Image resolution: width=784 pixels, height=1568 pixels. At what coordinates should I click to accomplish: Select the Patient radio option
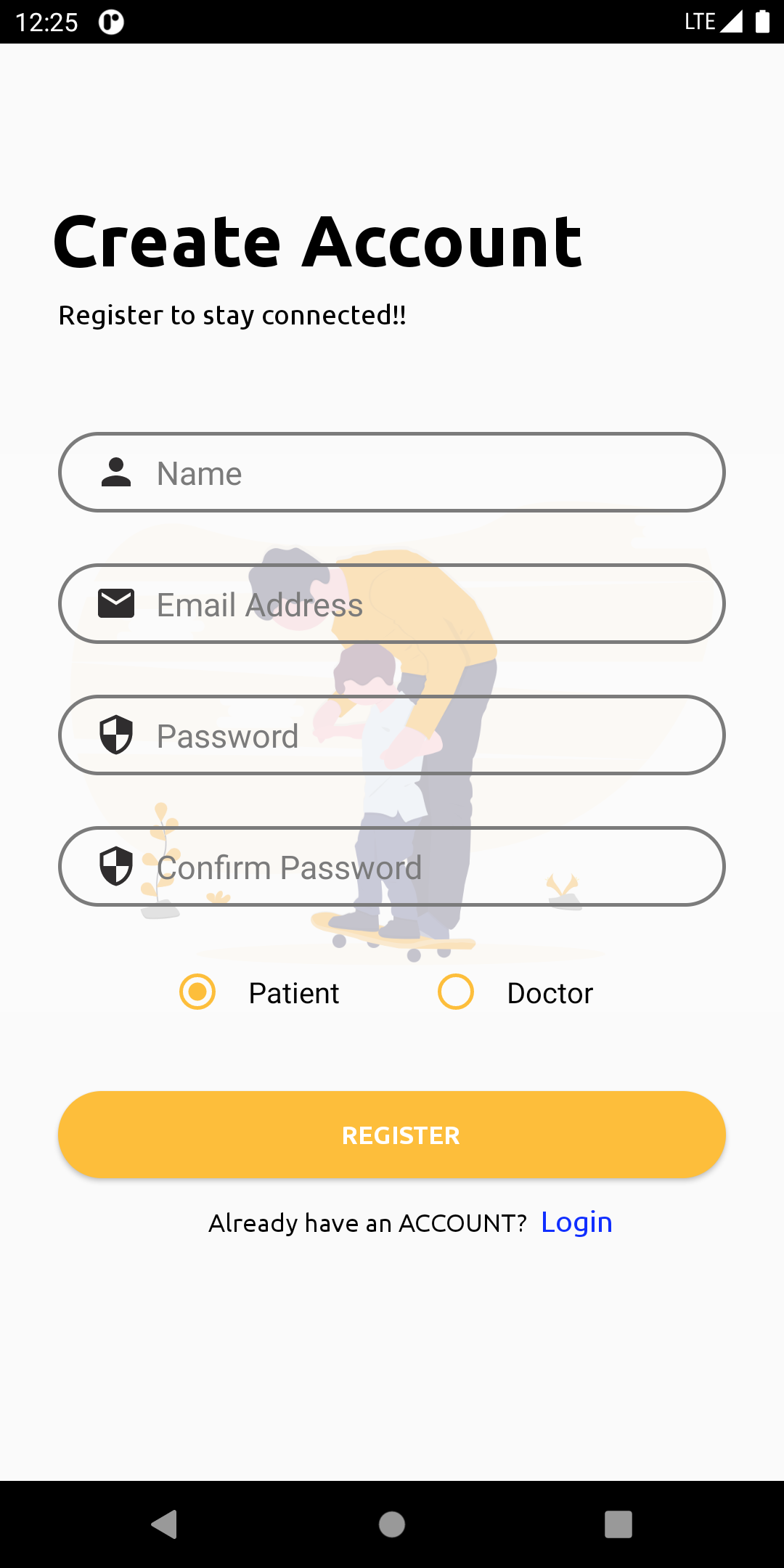tap(260, 992)
